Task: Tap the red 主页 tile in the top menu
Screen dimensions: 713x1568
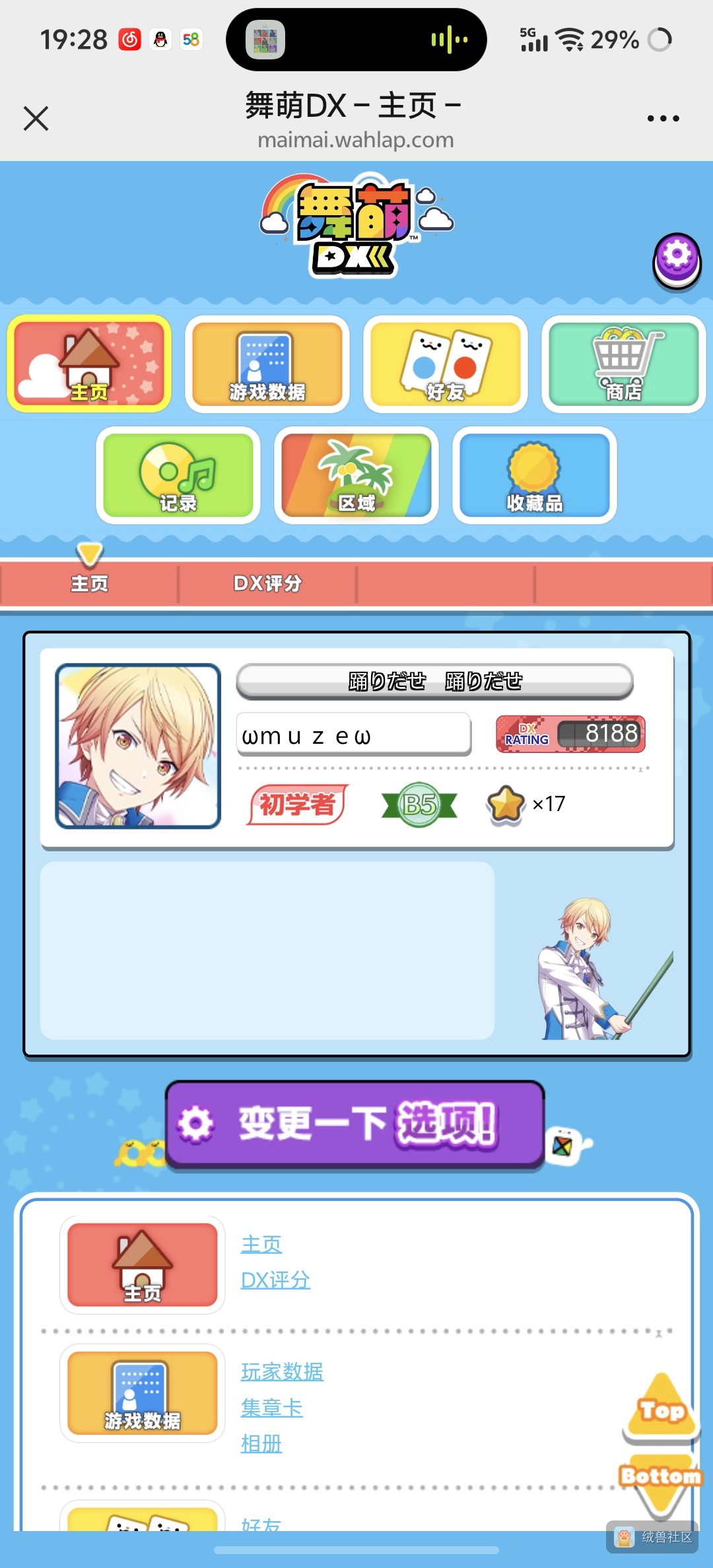Action: point(89,364)
